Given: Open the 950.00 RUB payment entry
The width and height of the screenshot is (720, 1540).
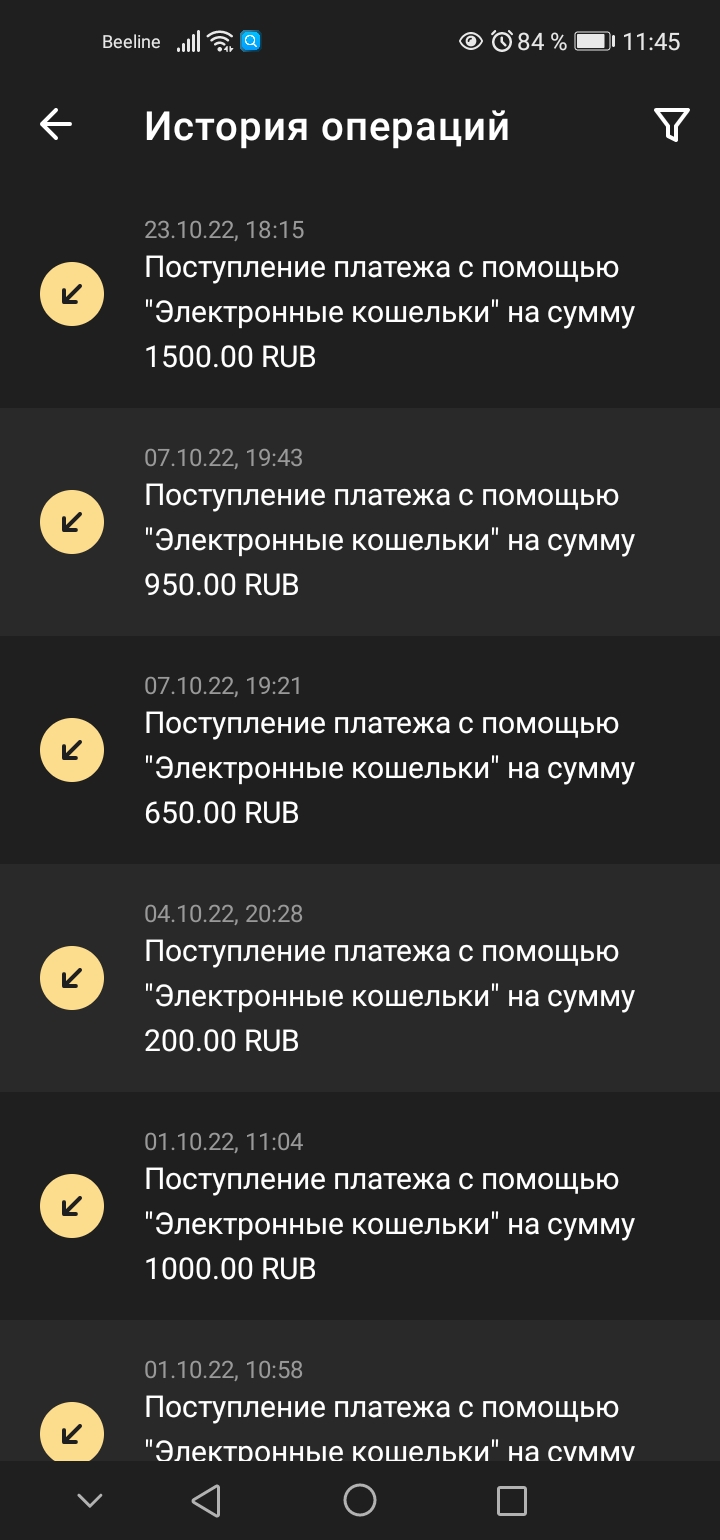Looking at the screenshot, I should pyautogui.click(x=360, y=522).
